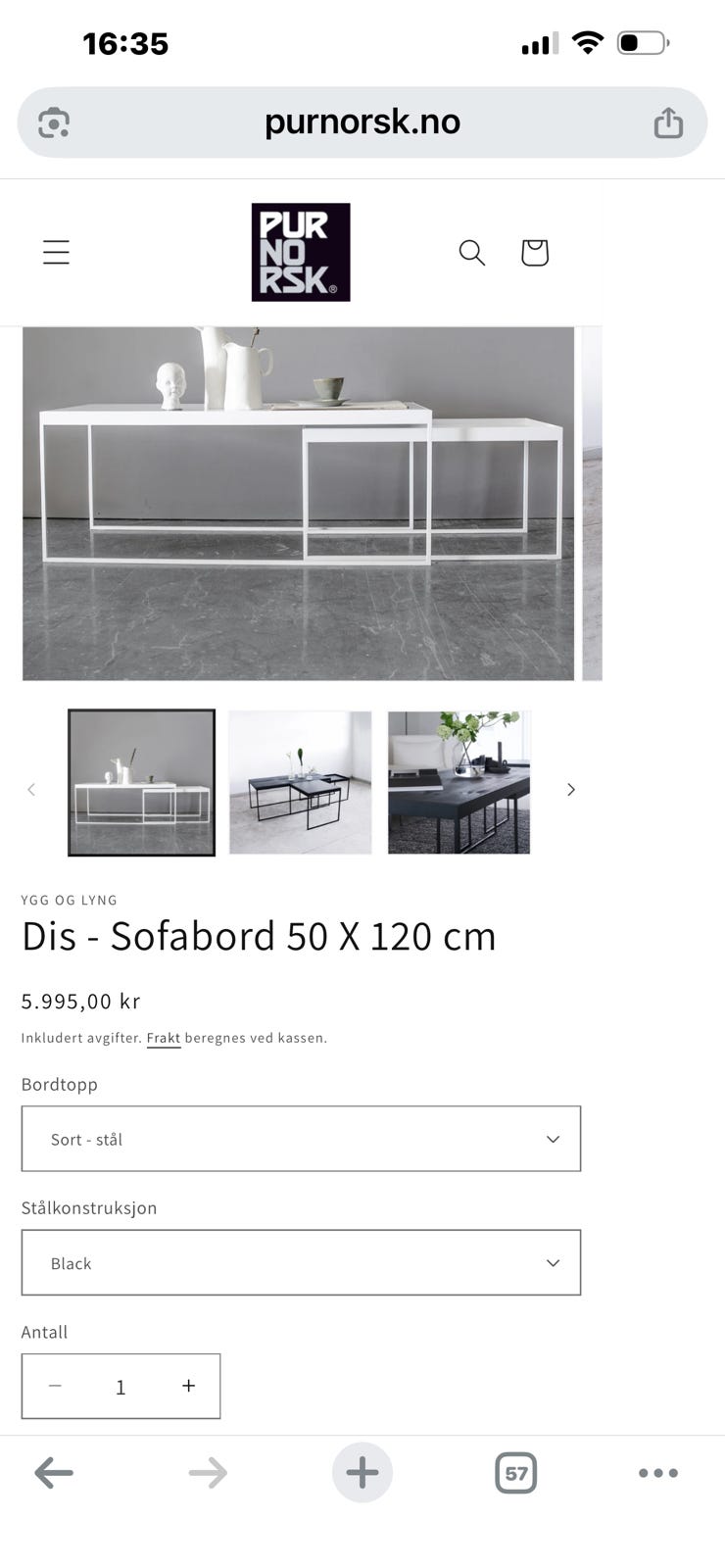Open the page actions camera icon in address bar
The height and width of the screenshot is (1568, 725).
tap(52, 122)
